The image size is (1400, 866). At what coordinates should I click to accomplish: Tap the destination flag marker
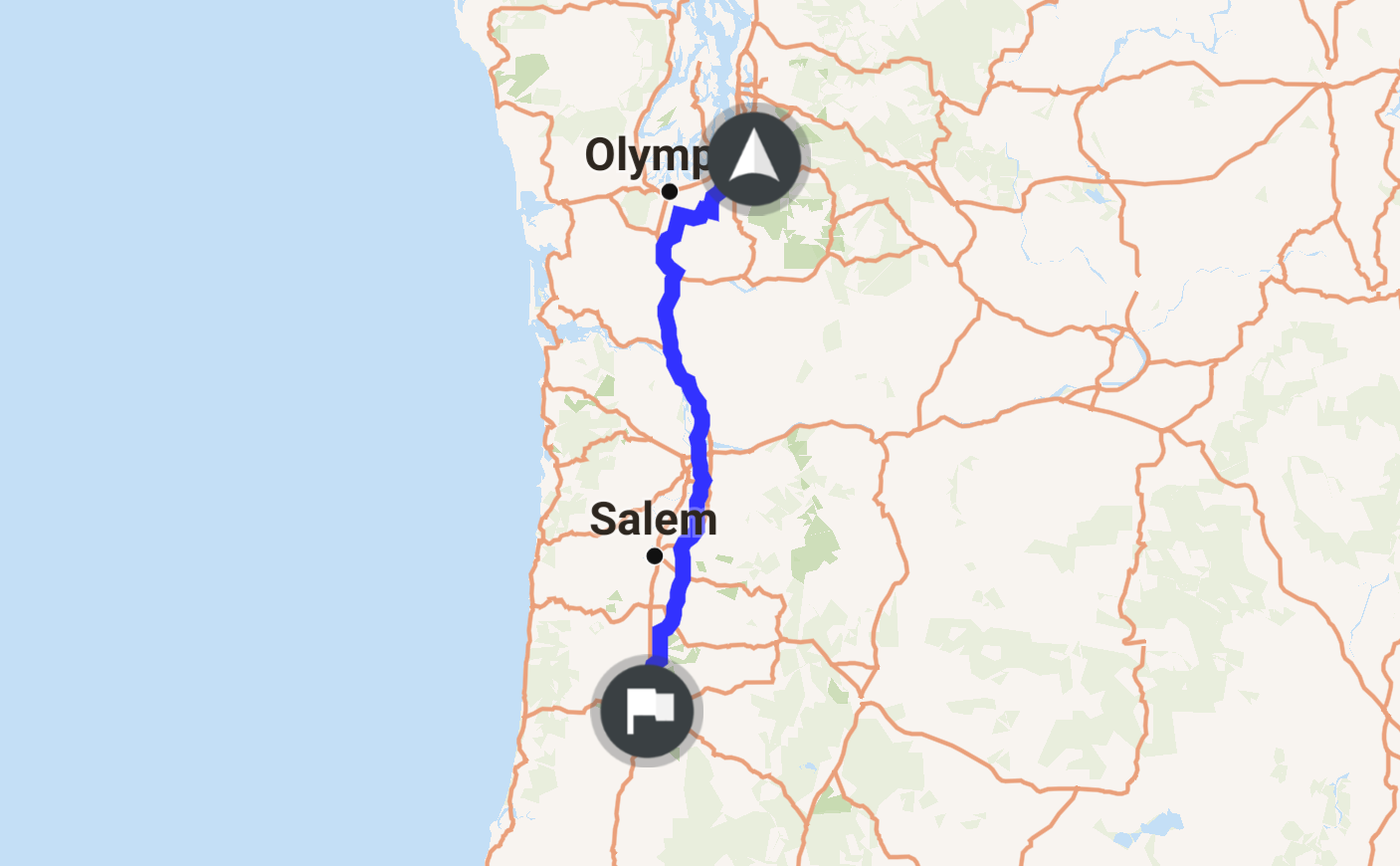(x=648, y=711)
